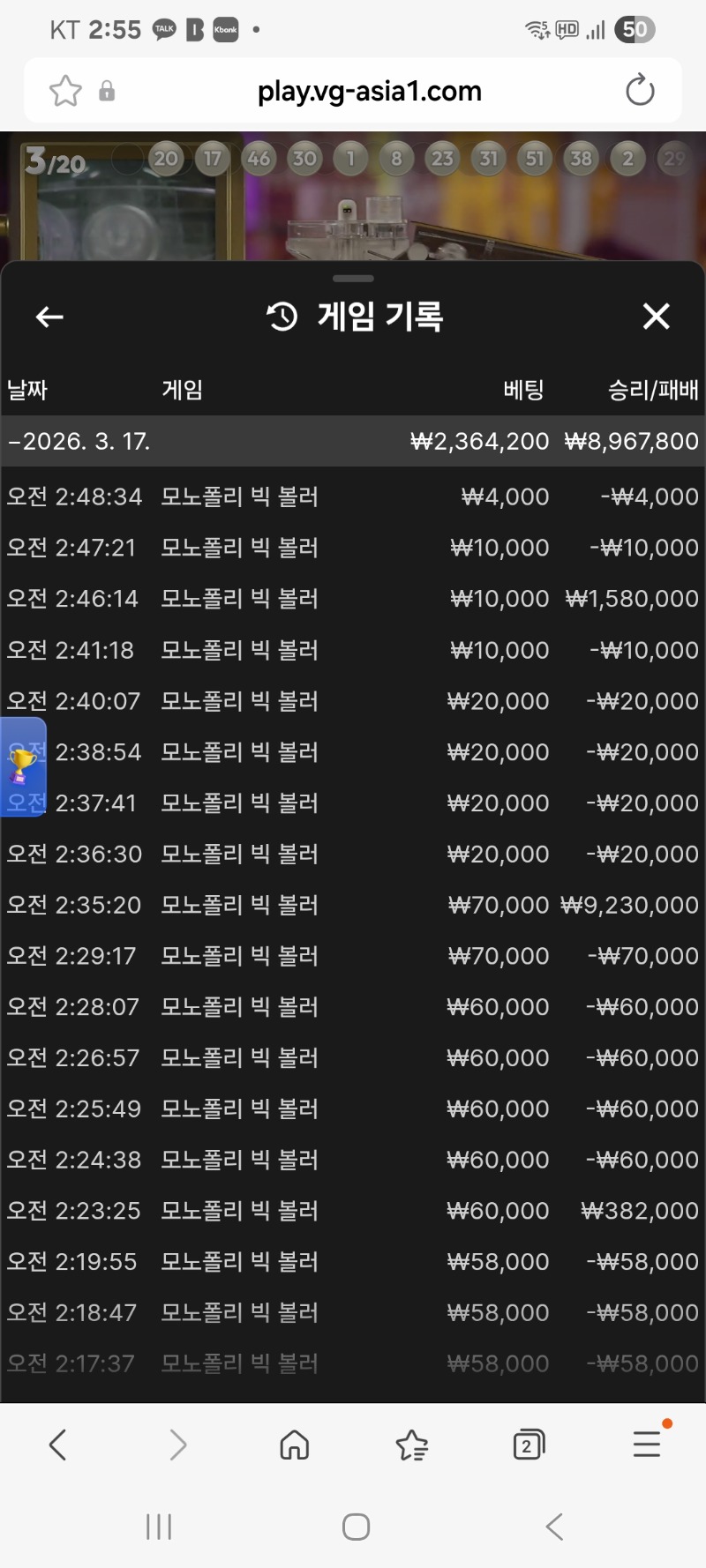Open the browser tabs switcher
The image size is (706, 1568).
[528, 1445]
